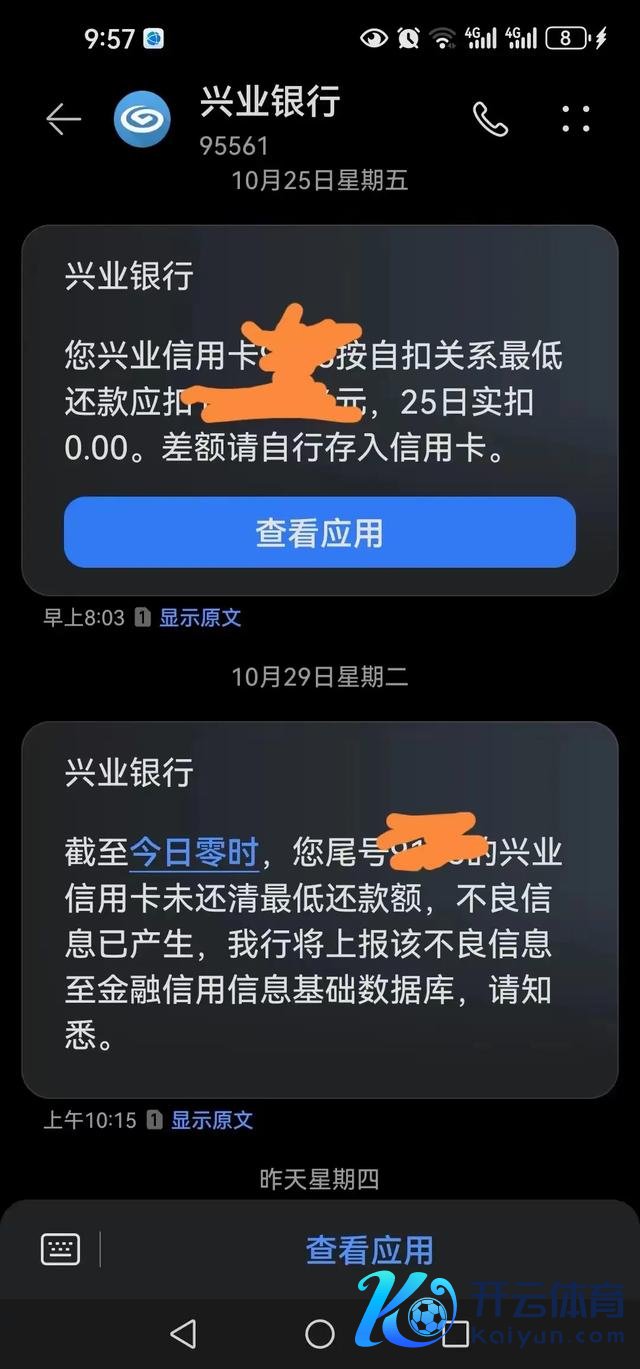Screen dimensions: 640x1369
Task: Show original text of the 10:15 message
Action: pyautogui.click(x=212, y=1119)
